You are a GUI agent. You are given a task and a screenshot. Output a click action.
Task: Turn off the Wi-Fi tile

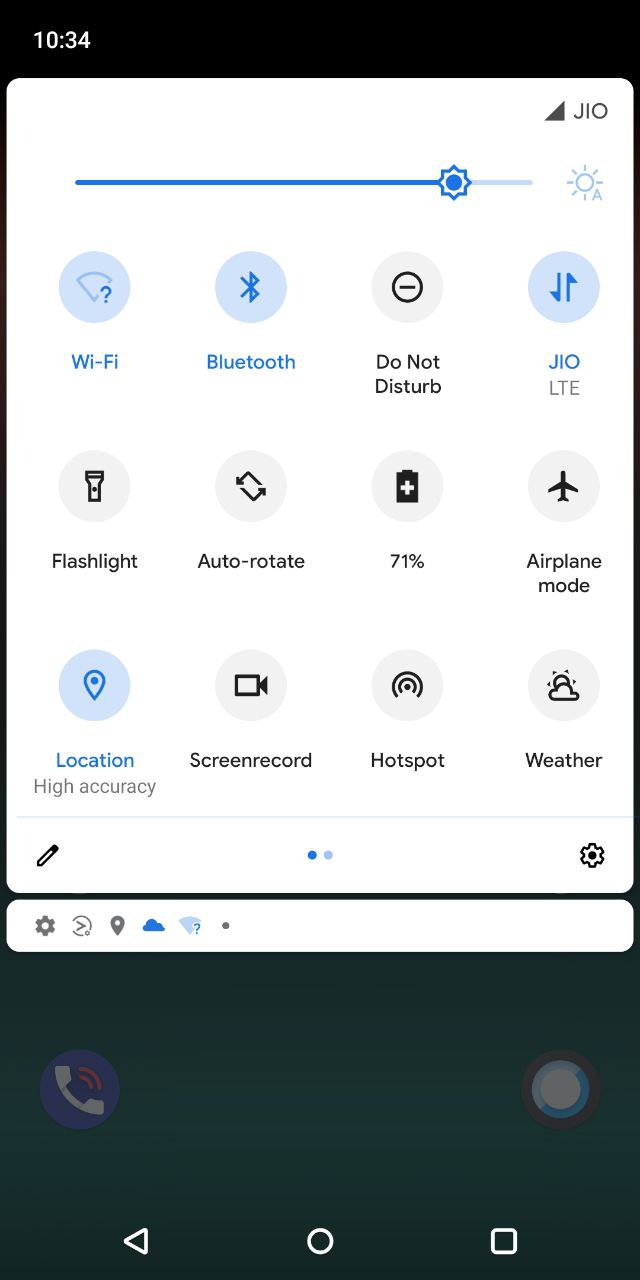point(95,288)
